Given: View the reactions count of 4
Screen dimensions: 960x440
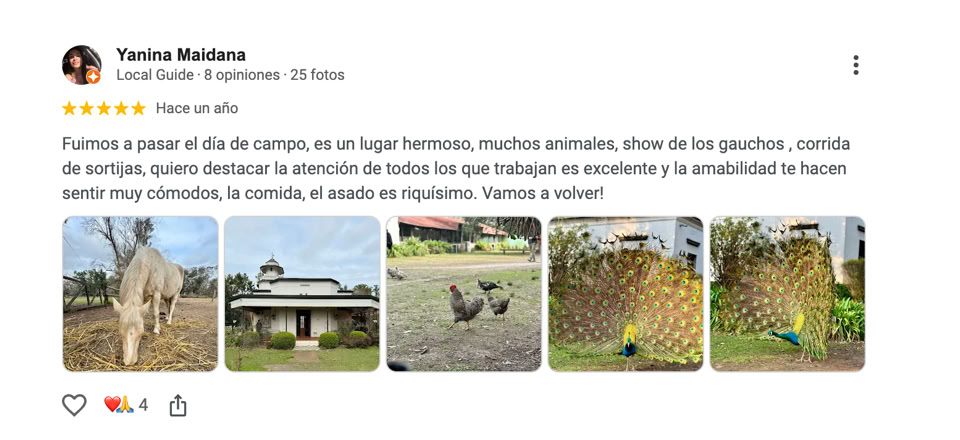Looking at the screenshot, I should click(126, 405).
